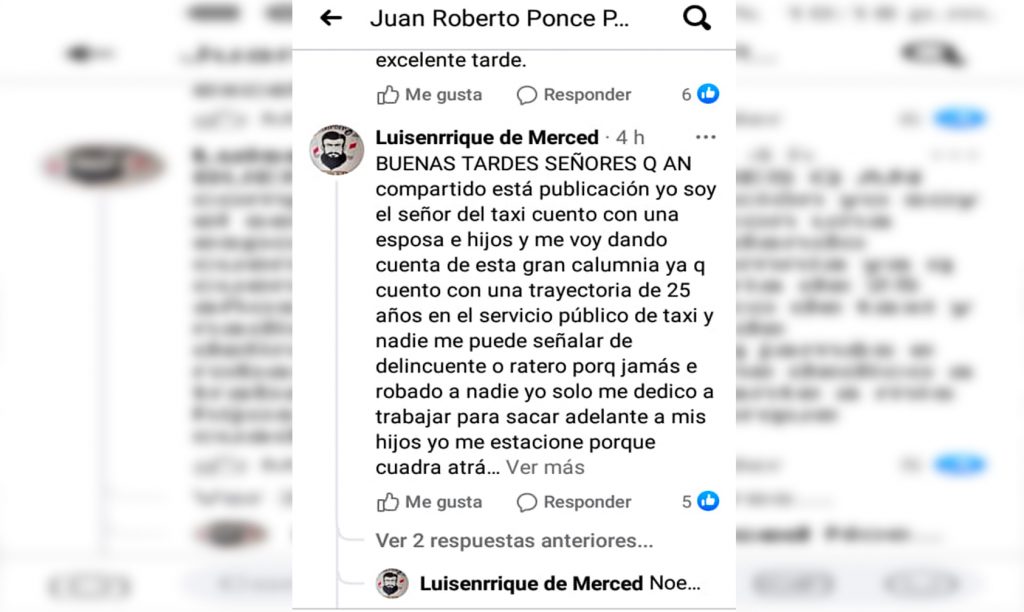This screenshot has width=1024, height=612.
Task: Like the comment ending 'excelente tarde'
Action: point(429,95)
